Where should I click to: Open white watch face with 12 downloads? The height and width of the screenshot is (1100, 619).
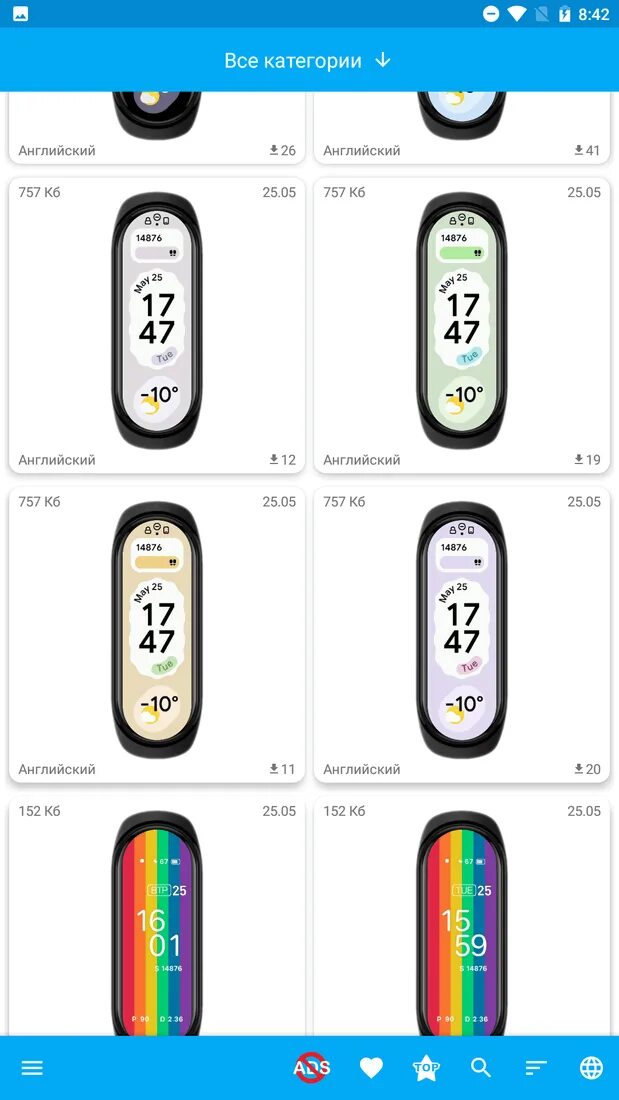point(157,322)
